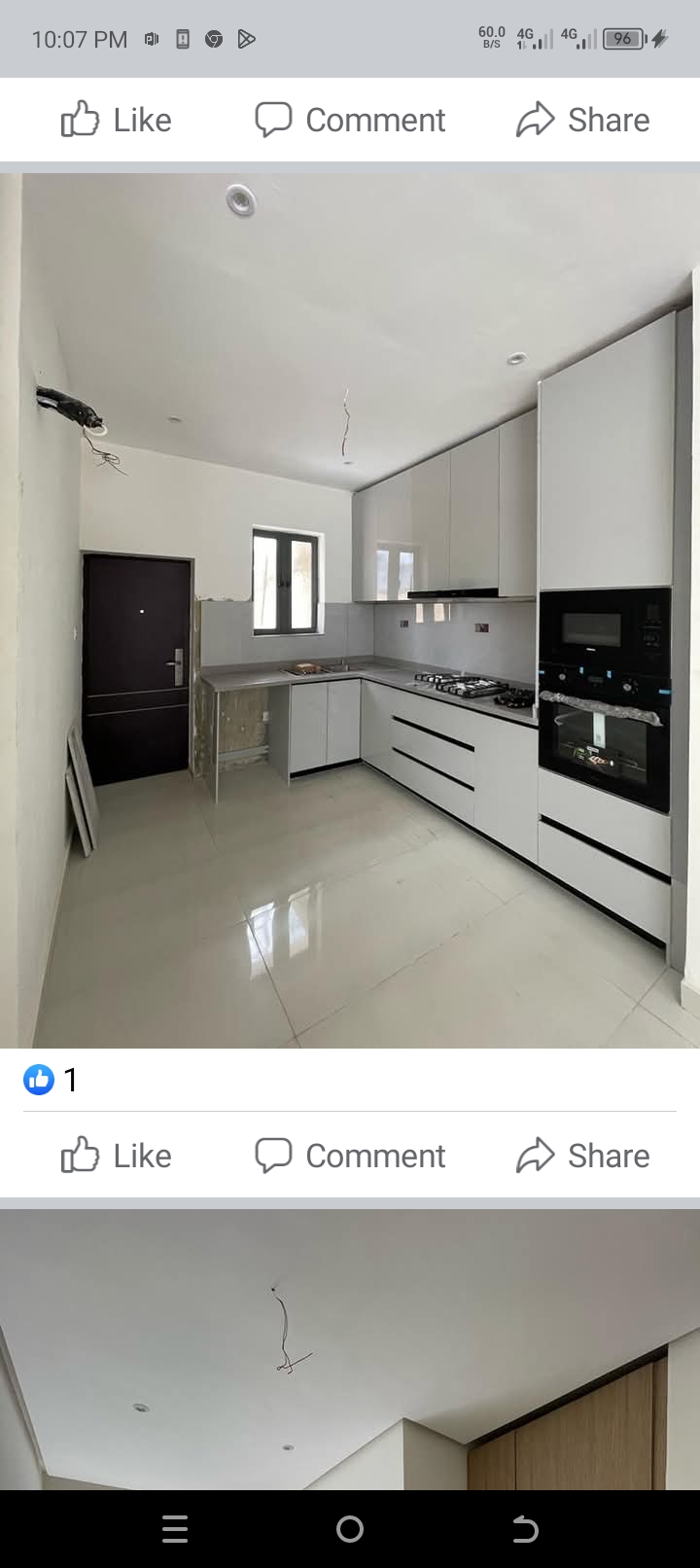Go back using the system back button
Screen dimensions: 700x1568
(x=525, y=1529)
